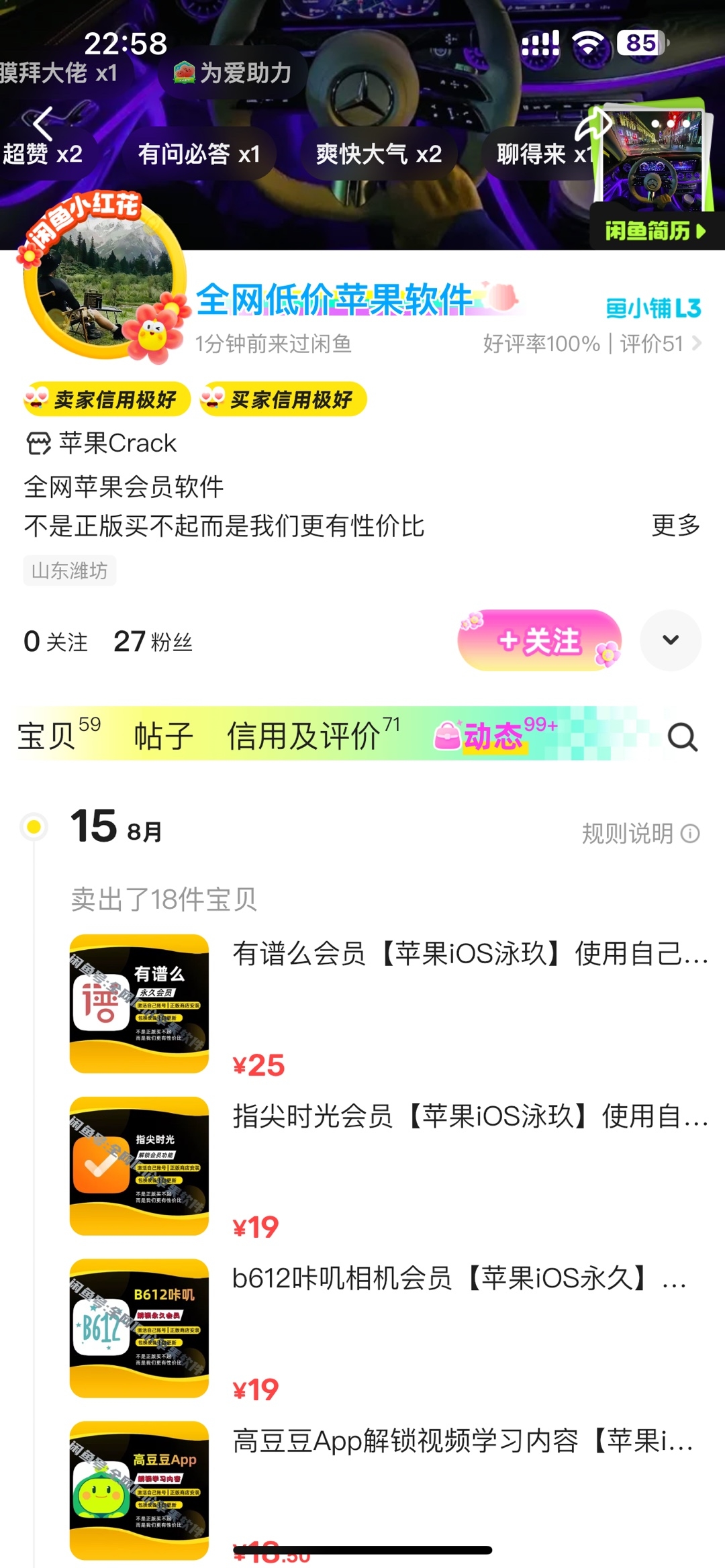Switch to the 宝贝 tab
Viewport: 725px width, 1568px height.
58,735
